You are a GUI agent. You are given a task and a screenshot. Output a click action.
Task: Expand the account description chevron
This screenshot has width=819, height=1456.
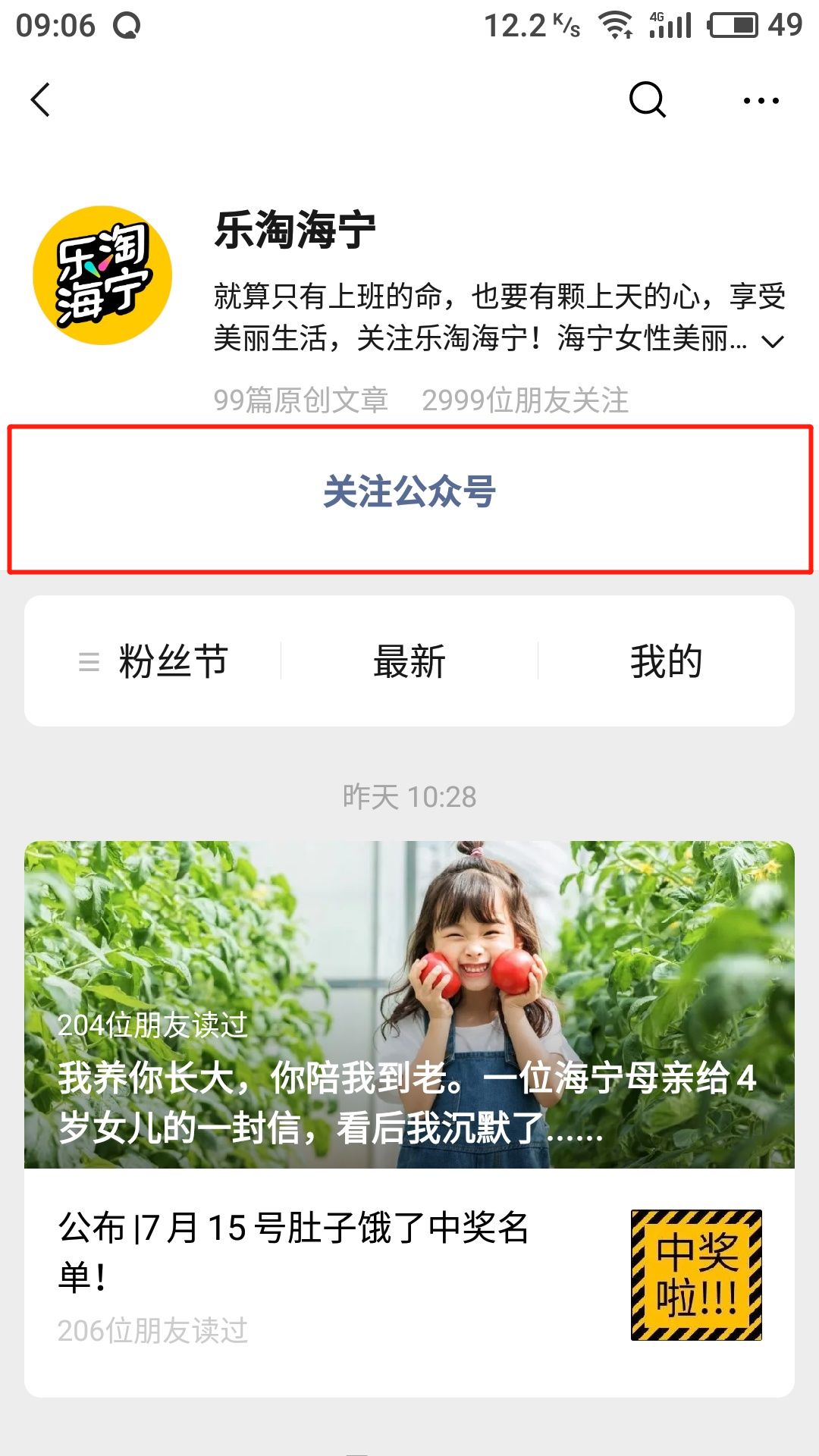click(773, 341)
